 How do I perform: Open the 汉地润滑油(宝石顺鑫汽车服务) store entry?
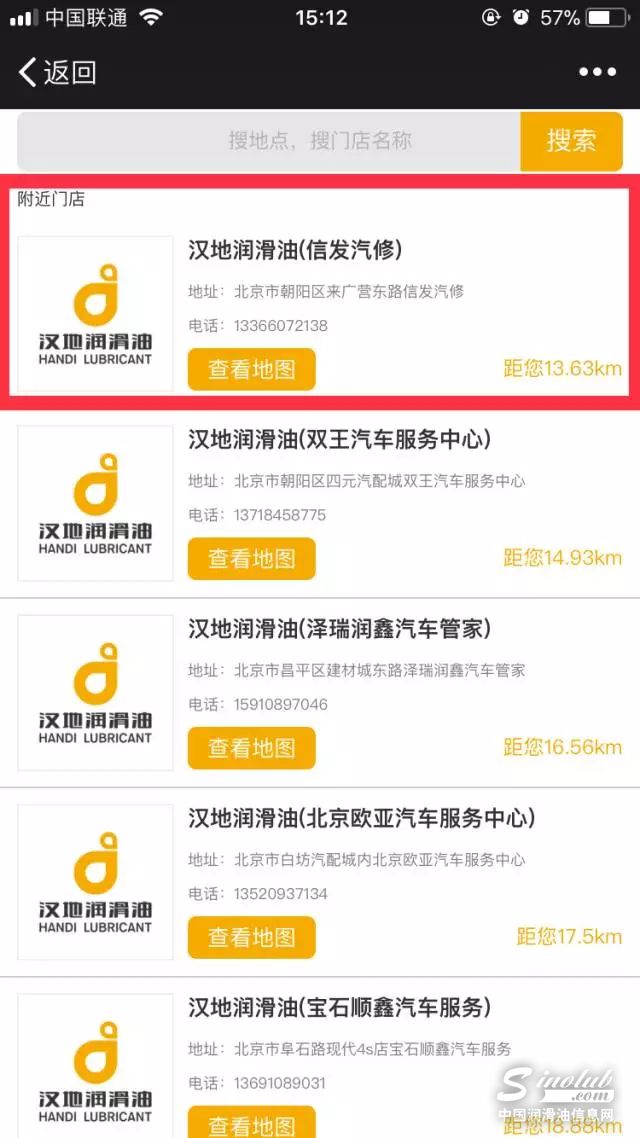339,1007
